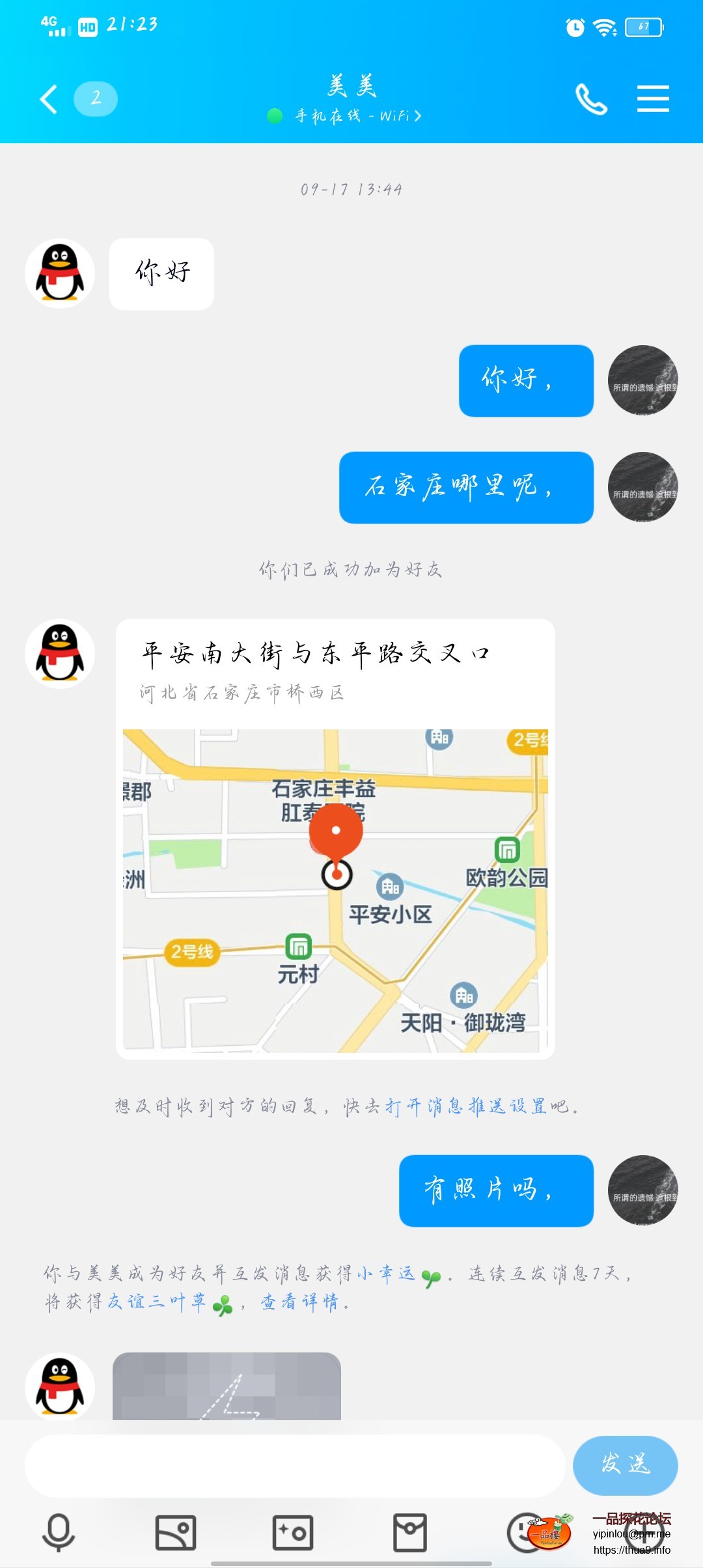Screen dimensions: 703x1568
Task: Tap the 发送 send button
Action: click(625, 1465)
